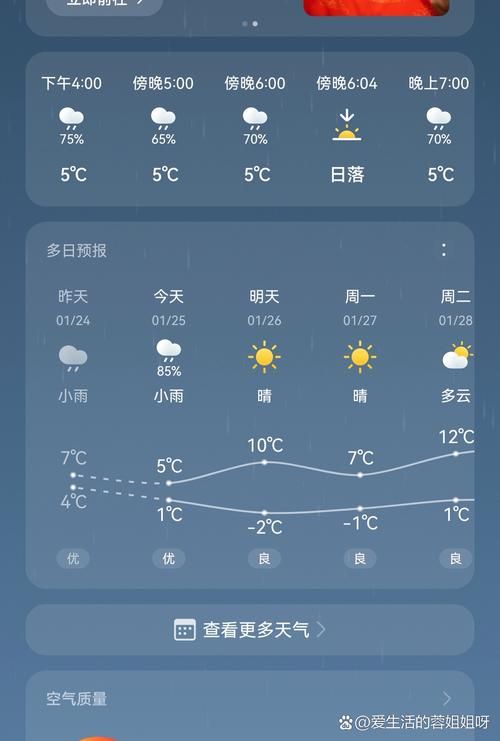Open the 空气质量 air quality details
This screenshot has height=741, width=500.
pyautogui.click(x=250, y=698)
